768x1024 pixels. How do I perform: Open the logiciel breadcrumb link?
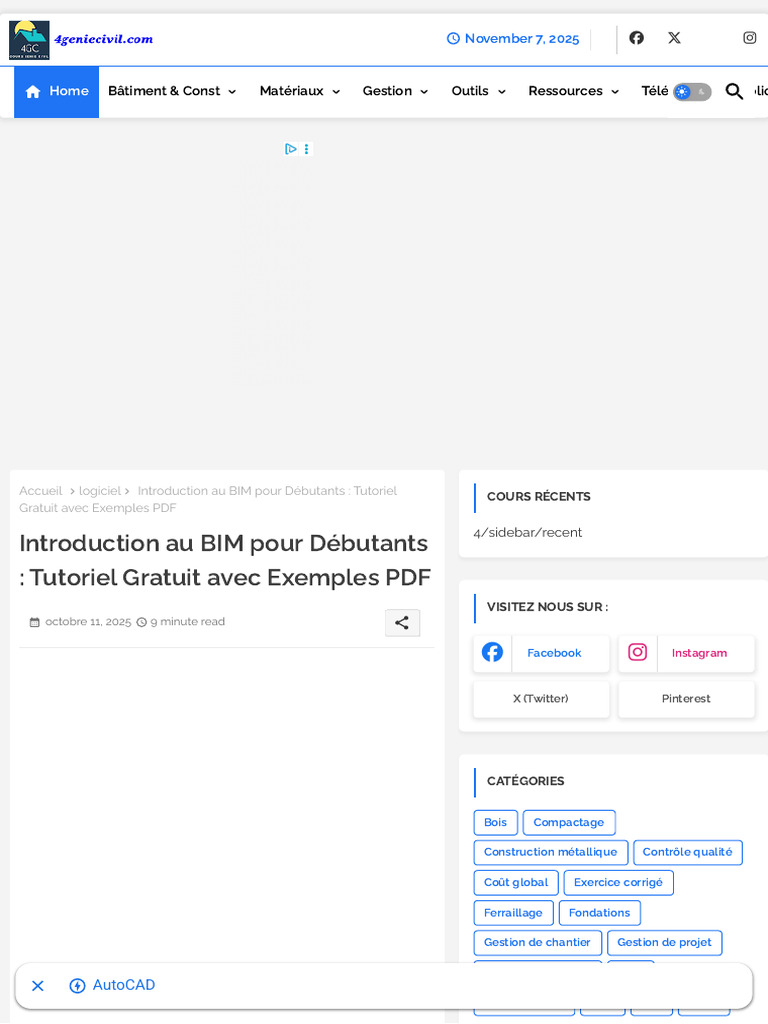100,490
